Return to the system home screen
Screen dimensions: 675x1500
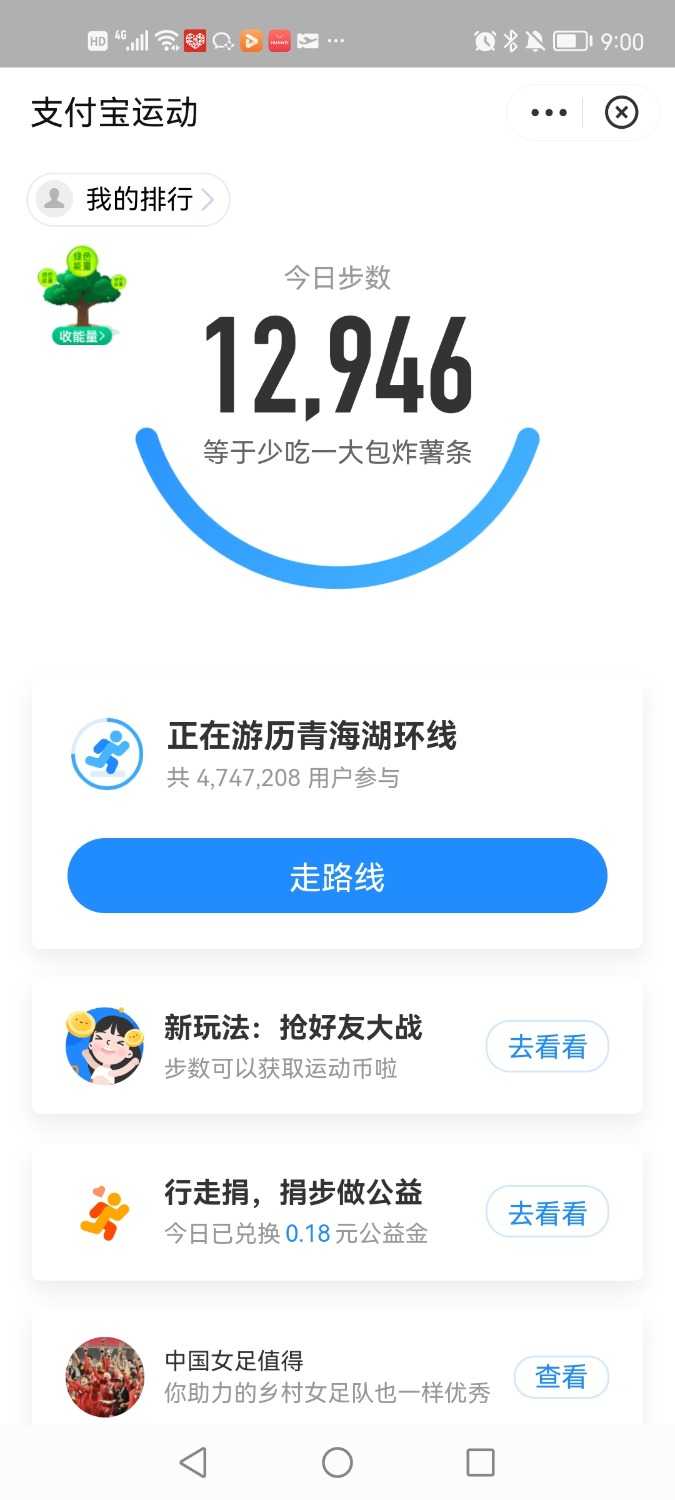(337, 1462)
